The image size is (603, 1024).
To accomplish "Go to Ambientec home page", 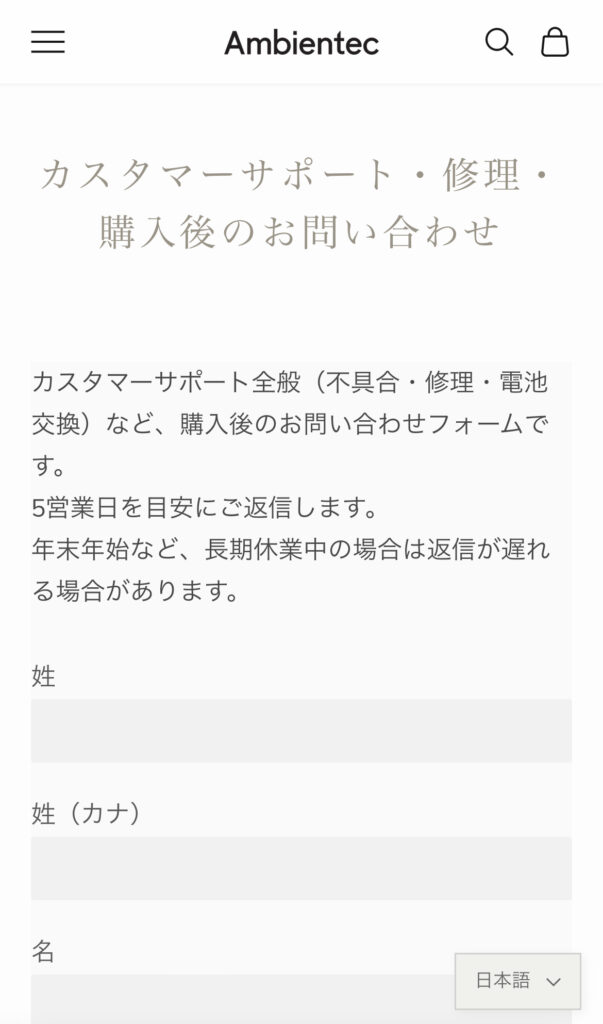I will tap(301, 42).
